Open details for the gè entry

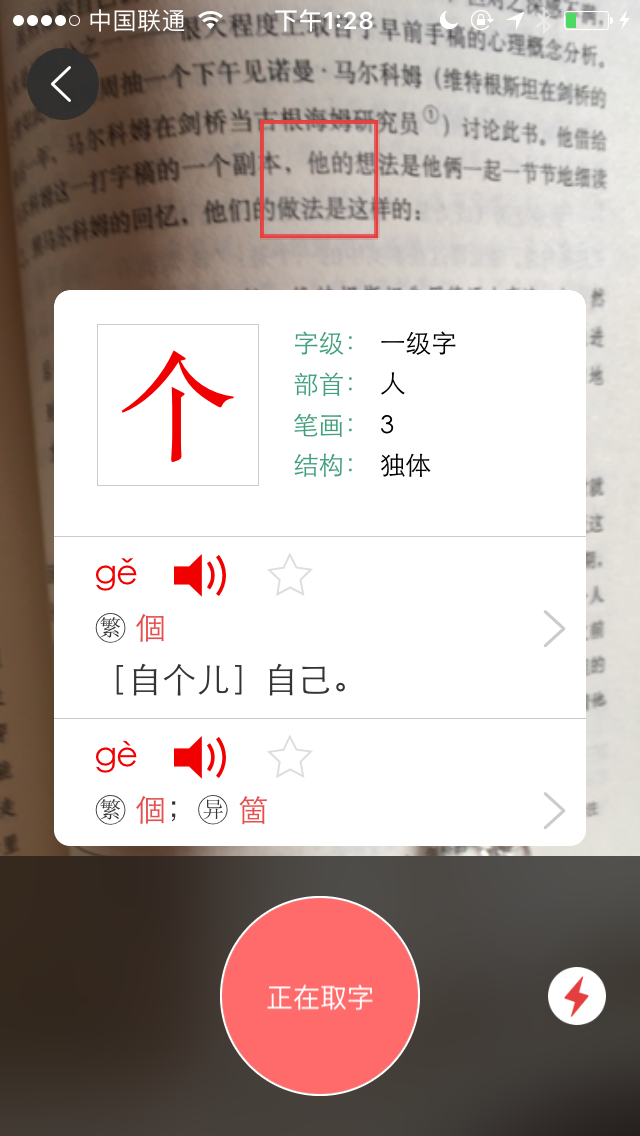[x=554, y=810]
